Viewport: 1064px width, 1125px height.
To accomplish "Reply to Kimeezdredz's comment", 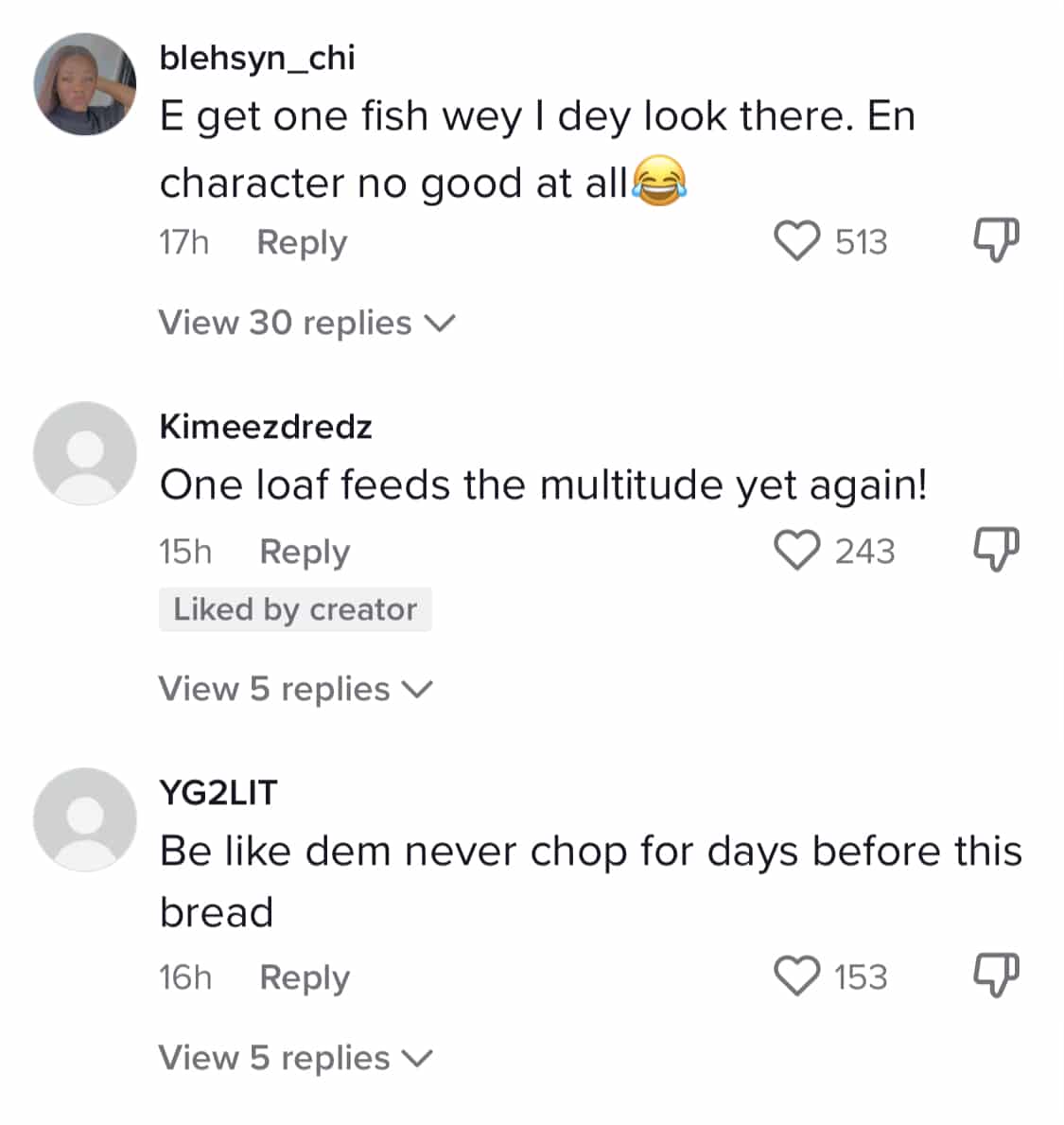I will click(305, 553).
